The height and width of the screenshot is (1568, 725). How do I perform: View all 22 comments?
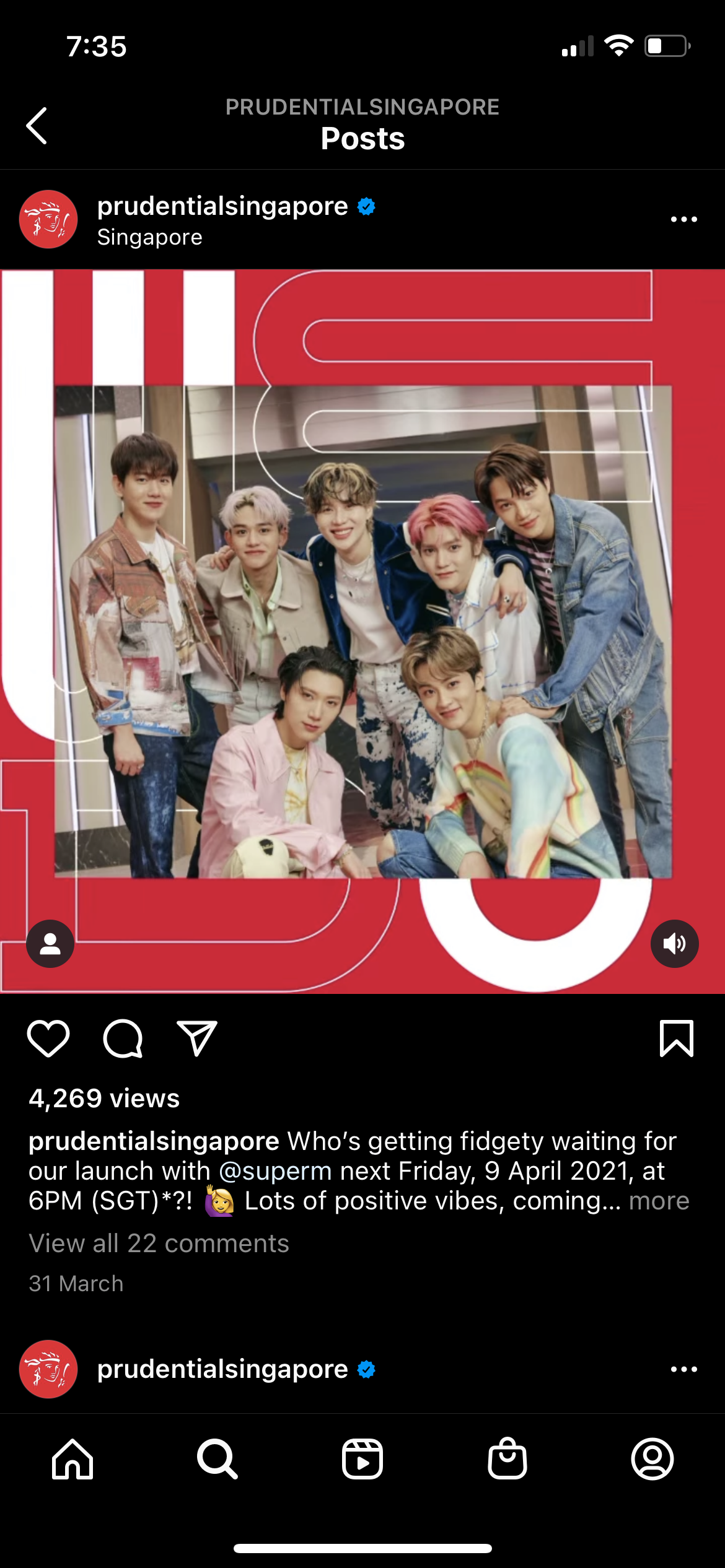(159, 1244)
